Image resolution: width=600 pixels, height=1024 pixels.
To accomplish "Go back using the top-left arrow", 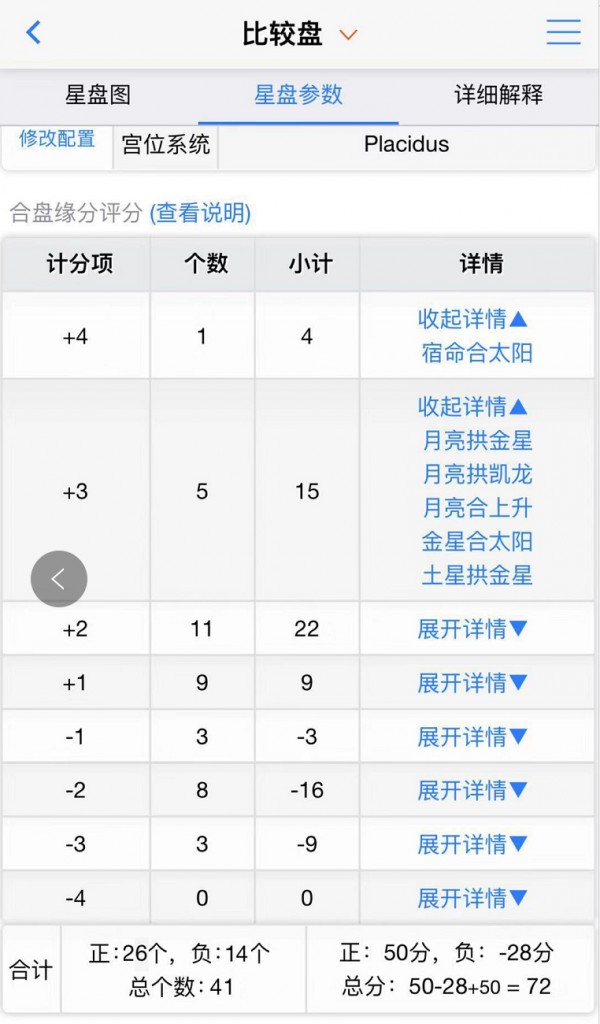I will tap(33, 32).
